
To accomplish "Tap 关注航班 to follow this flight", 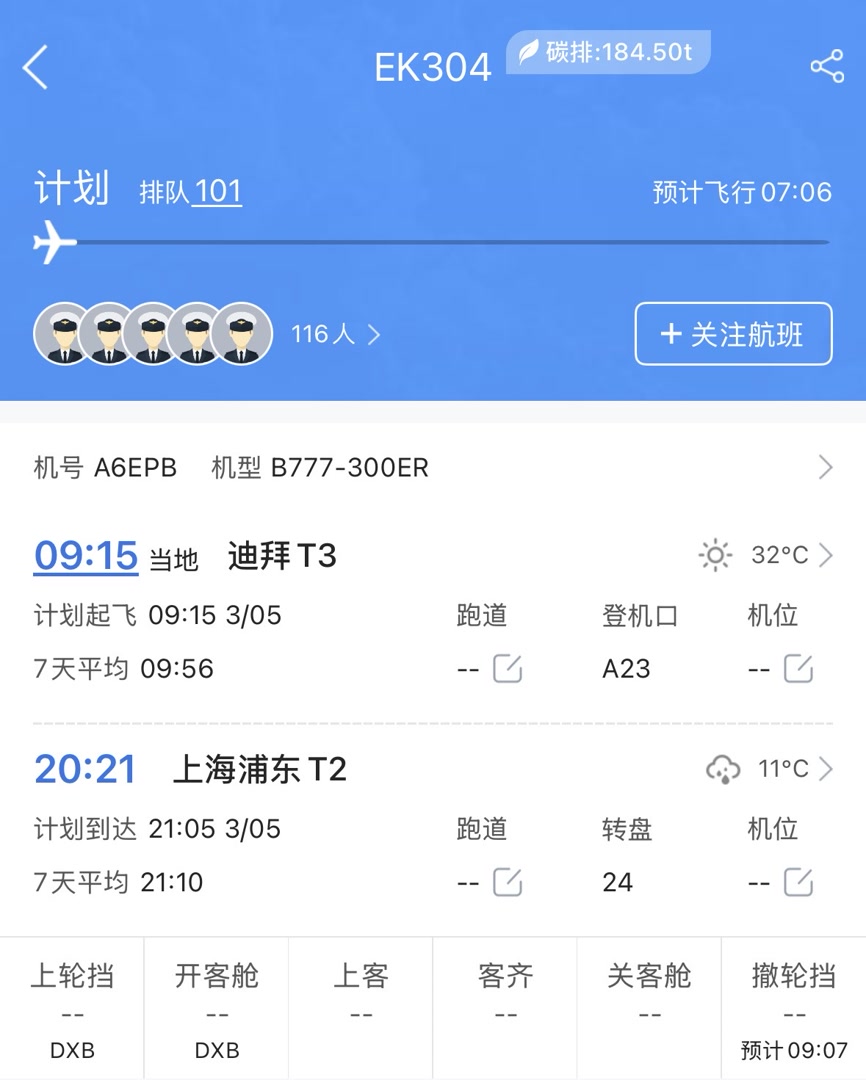I will tap(733, 334).
